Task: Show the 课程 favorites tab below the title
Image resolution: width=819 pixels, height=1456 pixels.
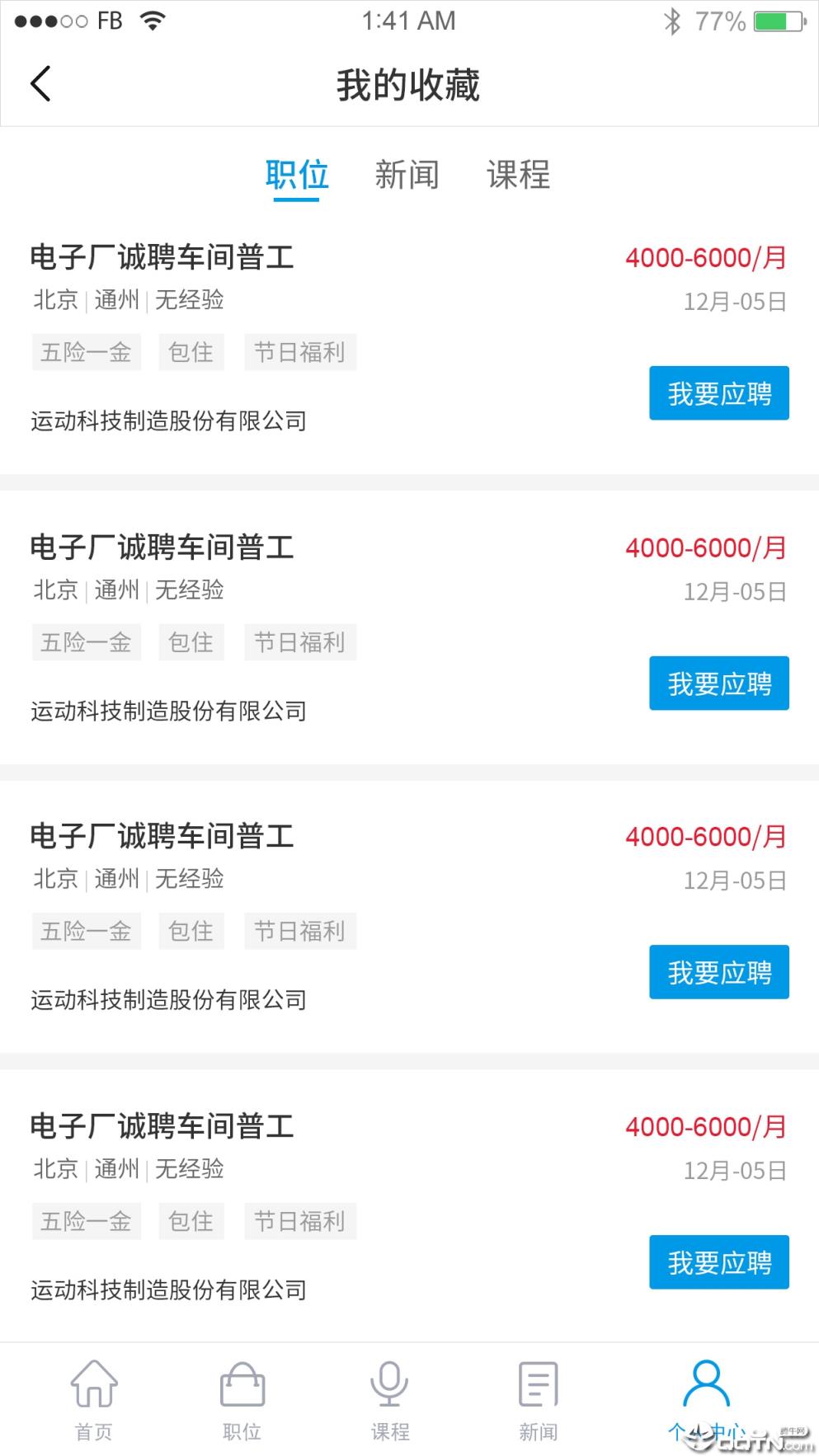Action: pos(518,176)
